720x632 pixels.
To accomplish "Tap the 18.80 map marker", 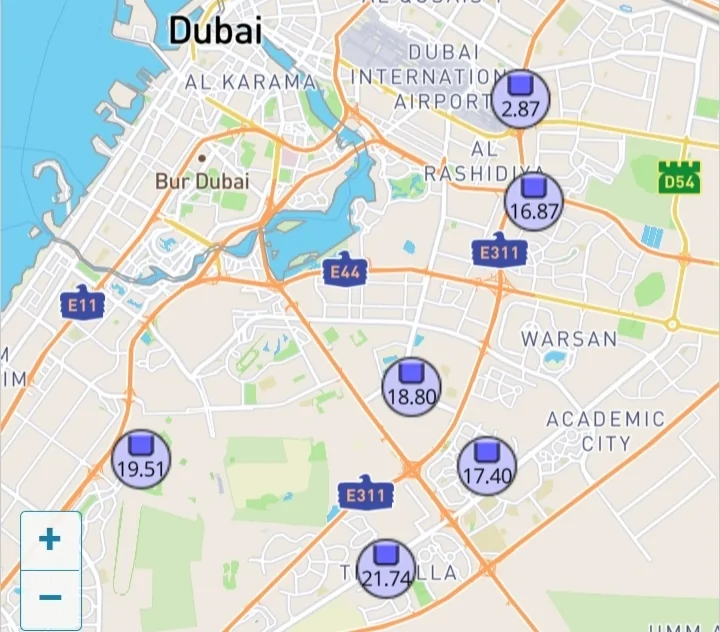I will coord(411,386).
